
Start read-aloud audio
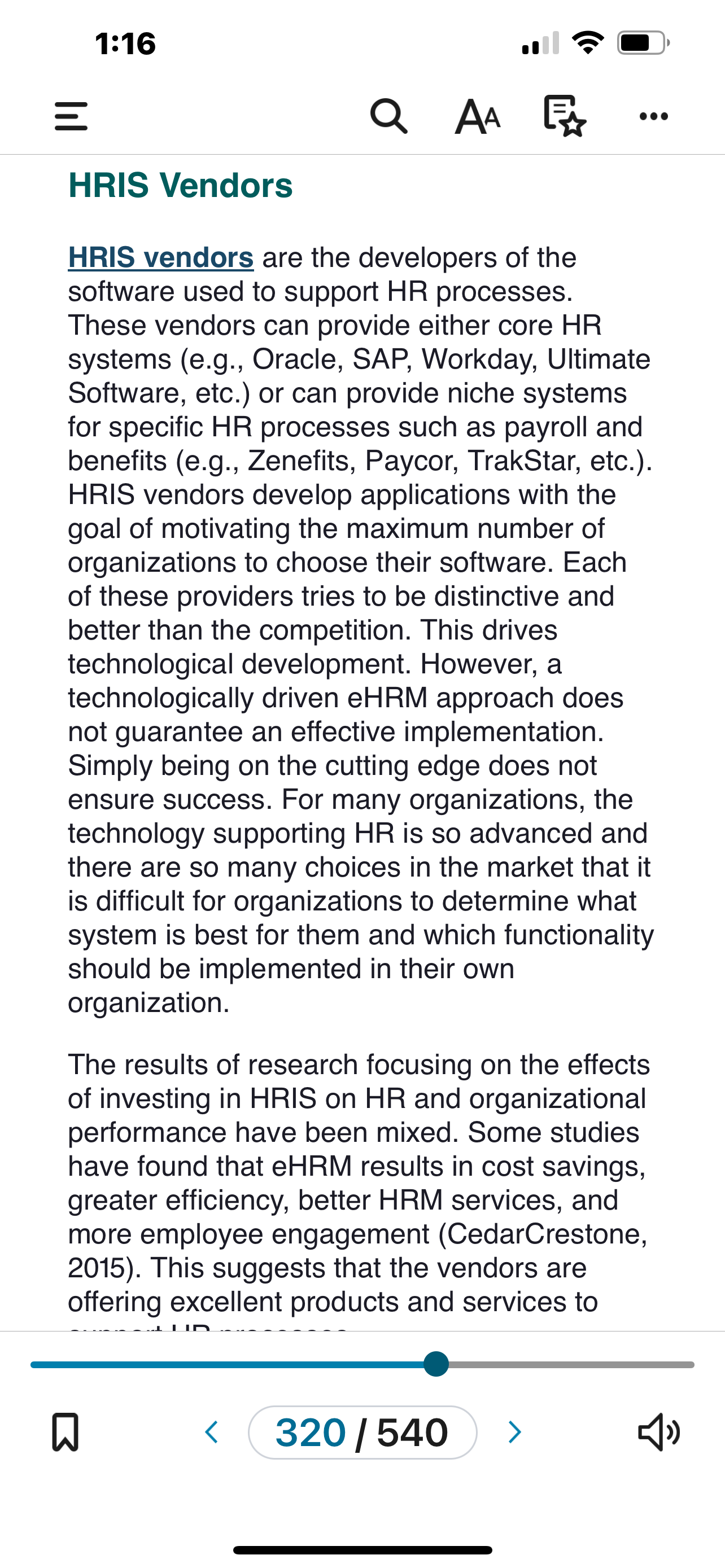point(658,1433)
